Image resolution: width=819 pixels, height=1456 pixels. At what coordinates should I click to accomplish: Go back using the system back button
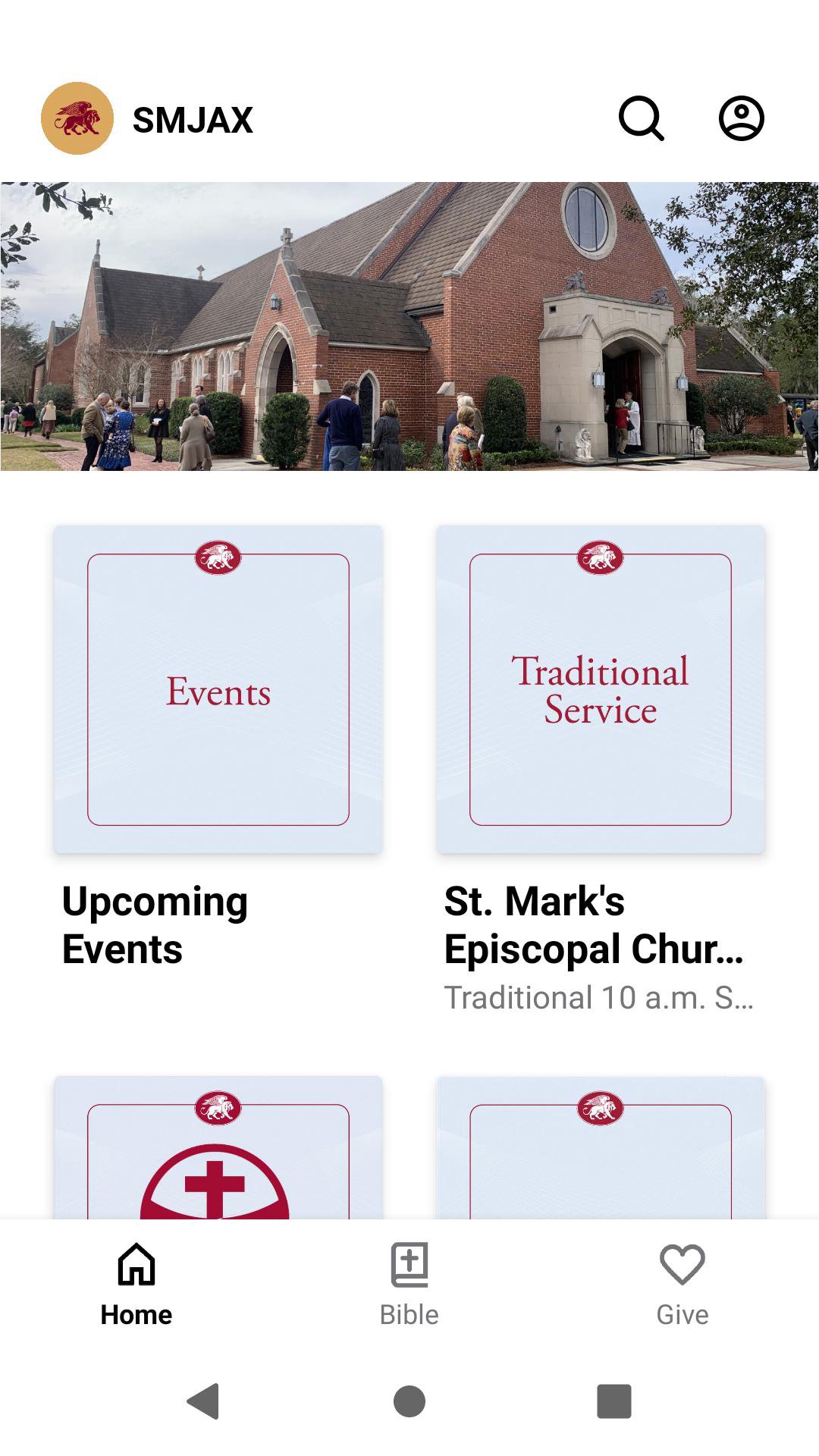[203, 1401]
